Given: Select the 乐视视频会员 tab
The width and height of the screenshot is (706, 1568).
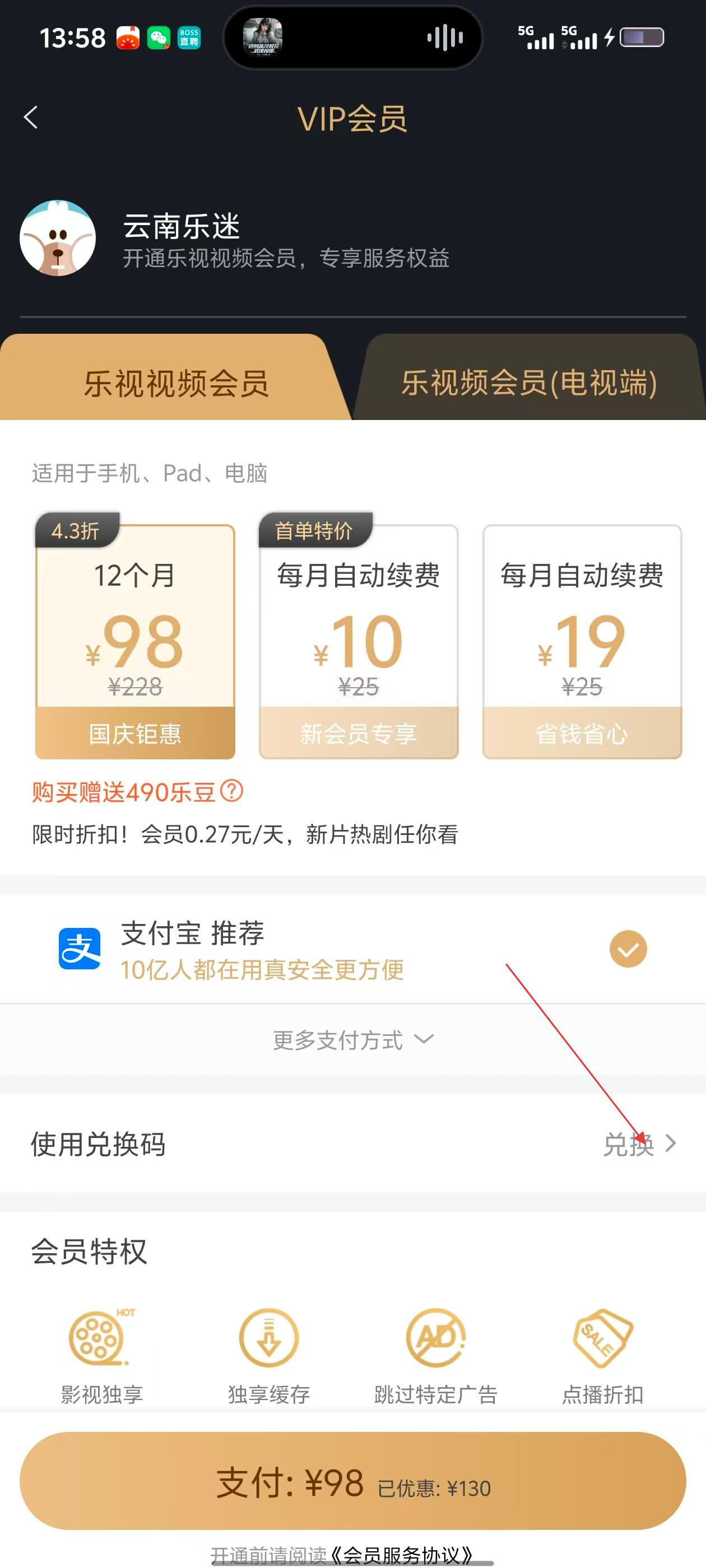Looking at the screenshot, I should 175,382.
